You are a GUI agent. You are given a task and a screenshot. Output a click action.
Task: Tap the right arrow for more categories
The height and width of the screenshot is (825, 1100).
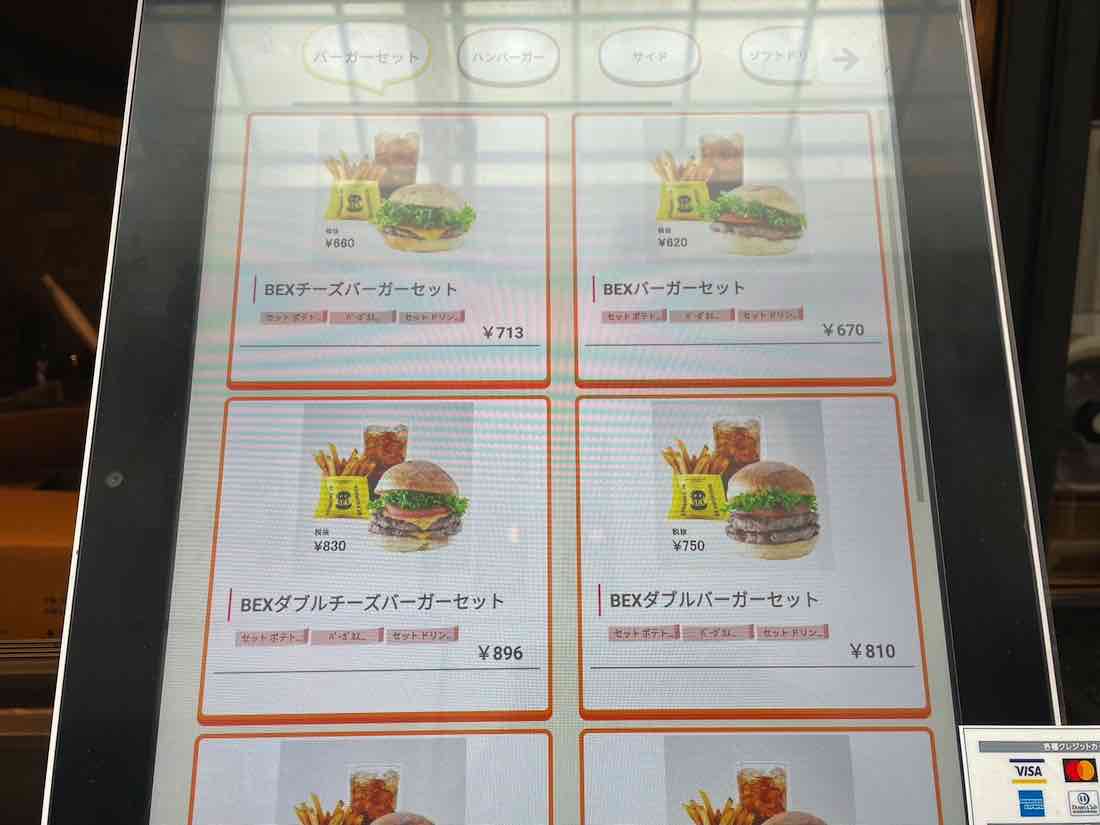846,59
